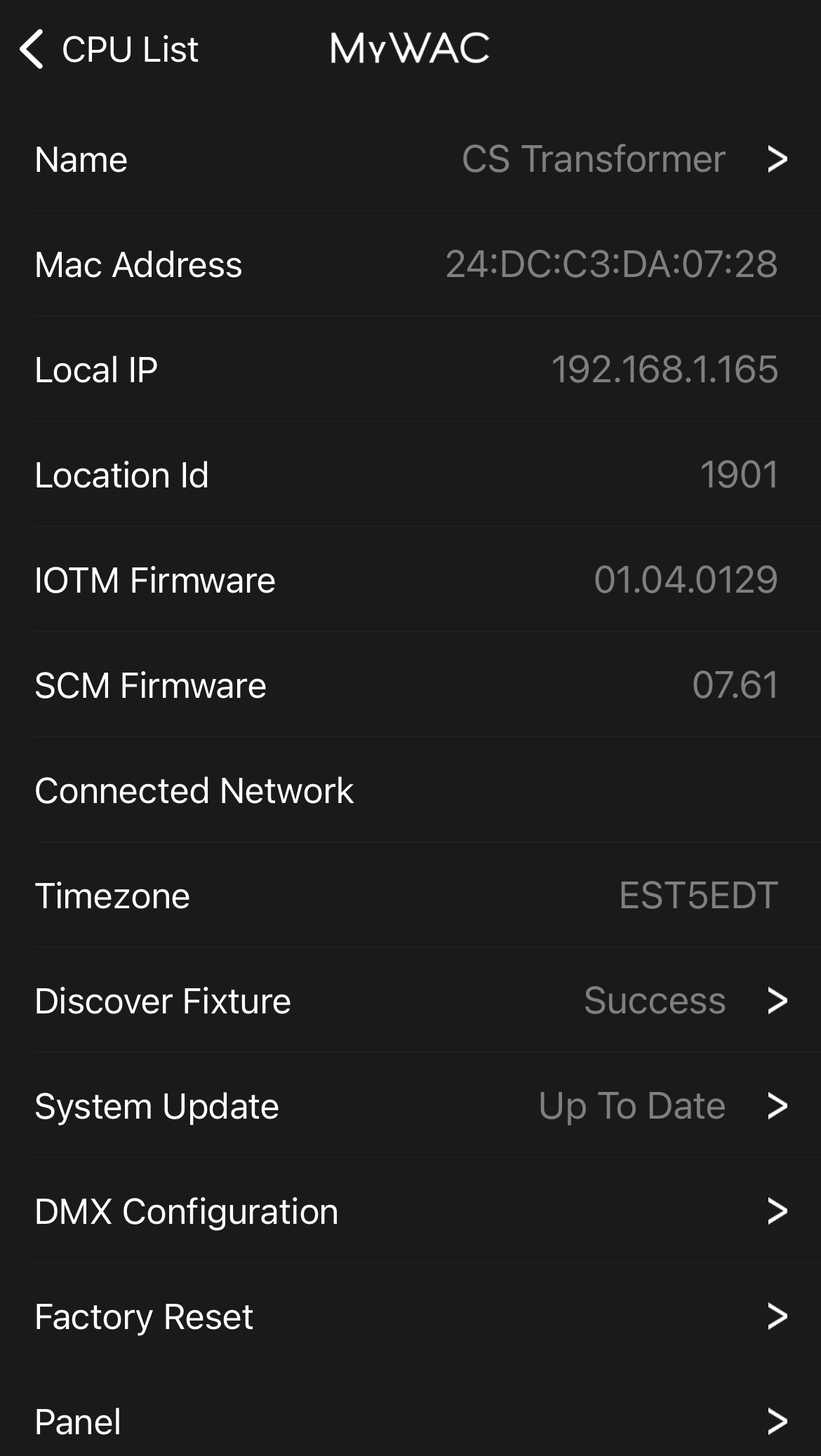Go back to CPU List
This screenshot has width=821, height=1456.
pos(109,49)
